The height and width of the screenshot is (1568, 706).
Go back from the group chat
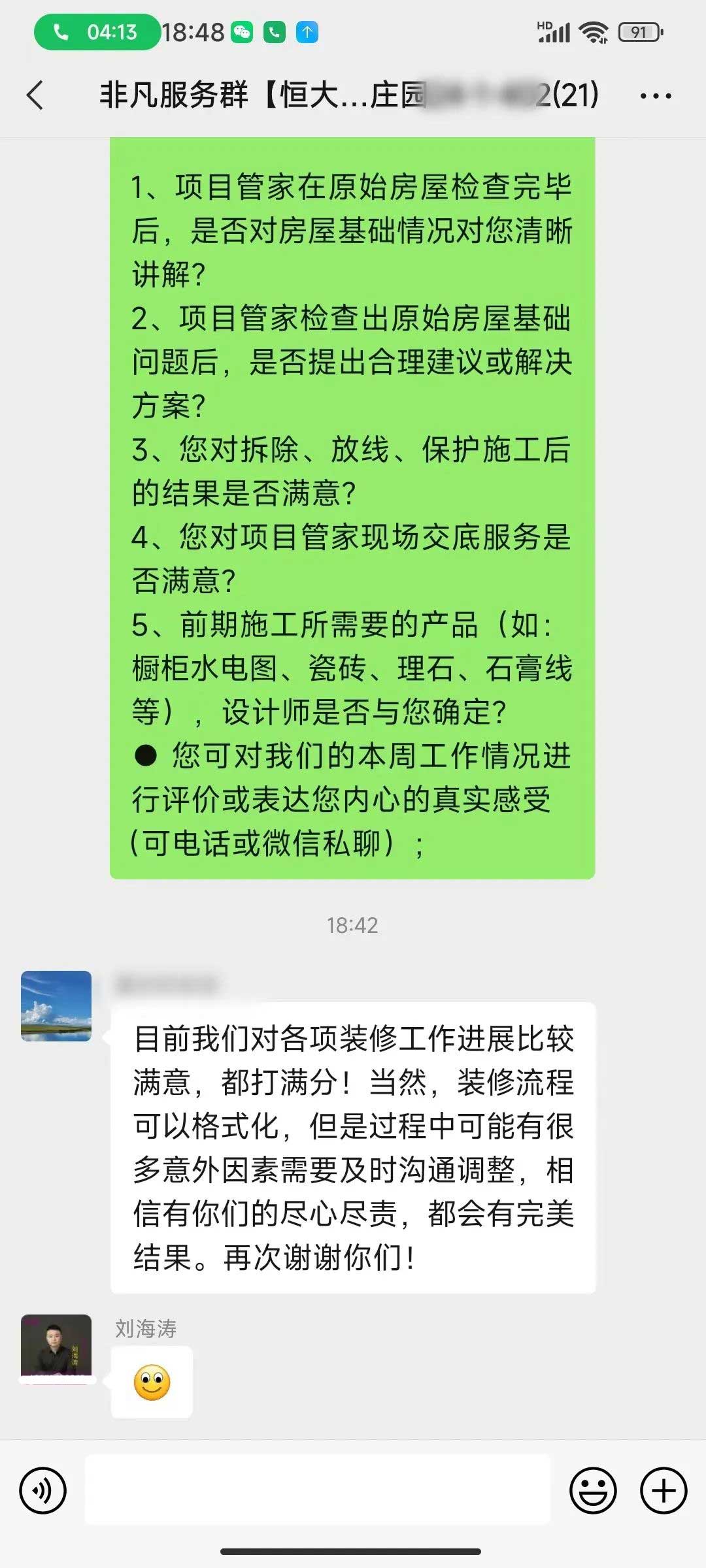pos(36,95)
